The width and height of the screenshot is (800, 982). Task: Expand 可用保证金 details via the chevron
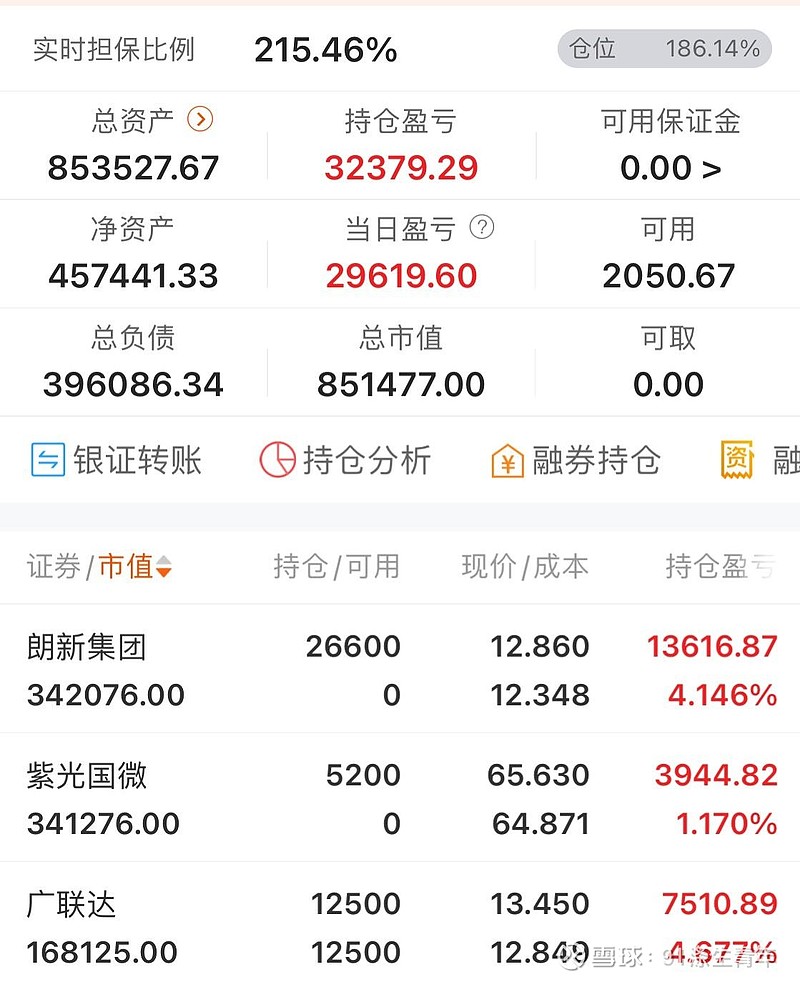712,167
